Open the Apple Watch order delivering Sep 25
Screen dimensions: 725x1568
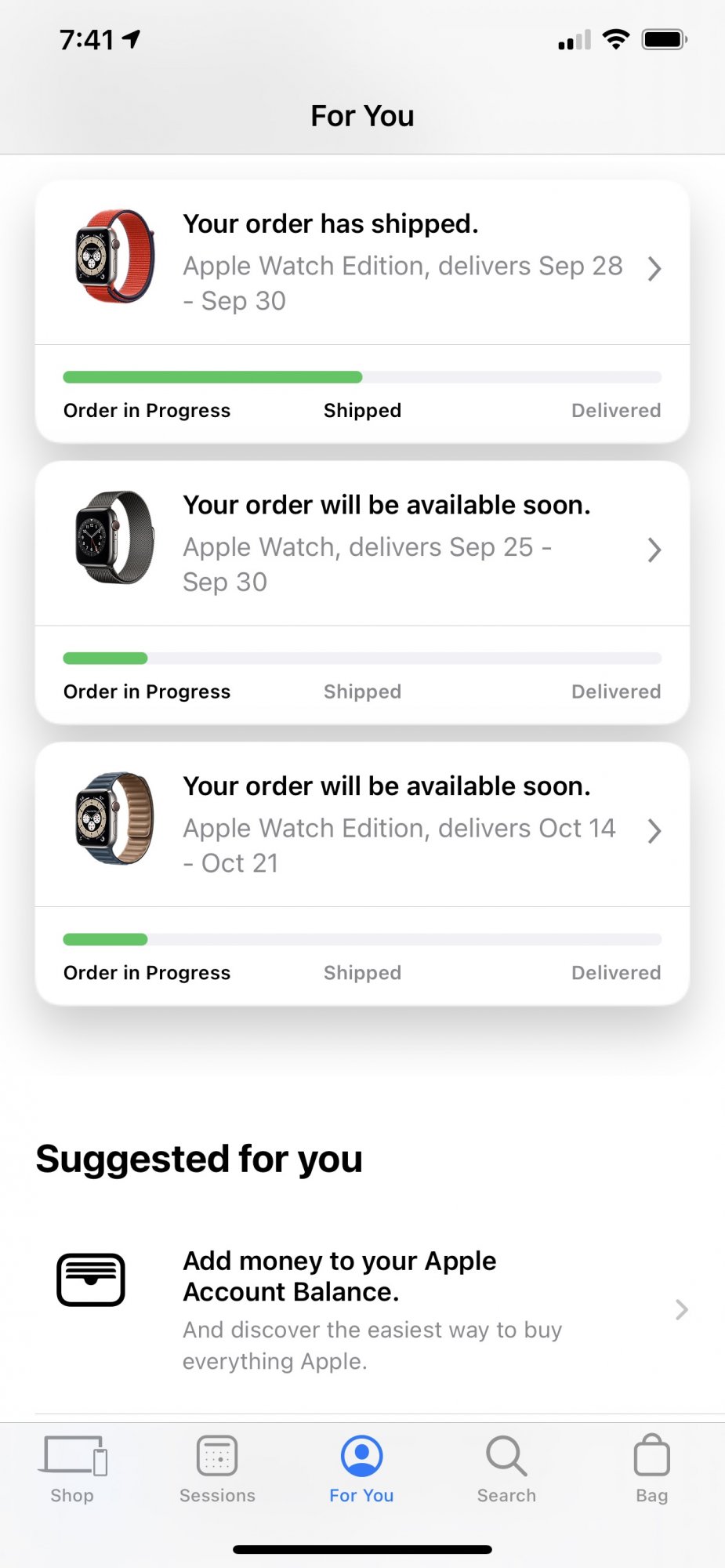[x=362, y=543]
